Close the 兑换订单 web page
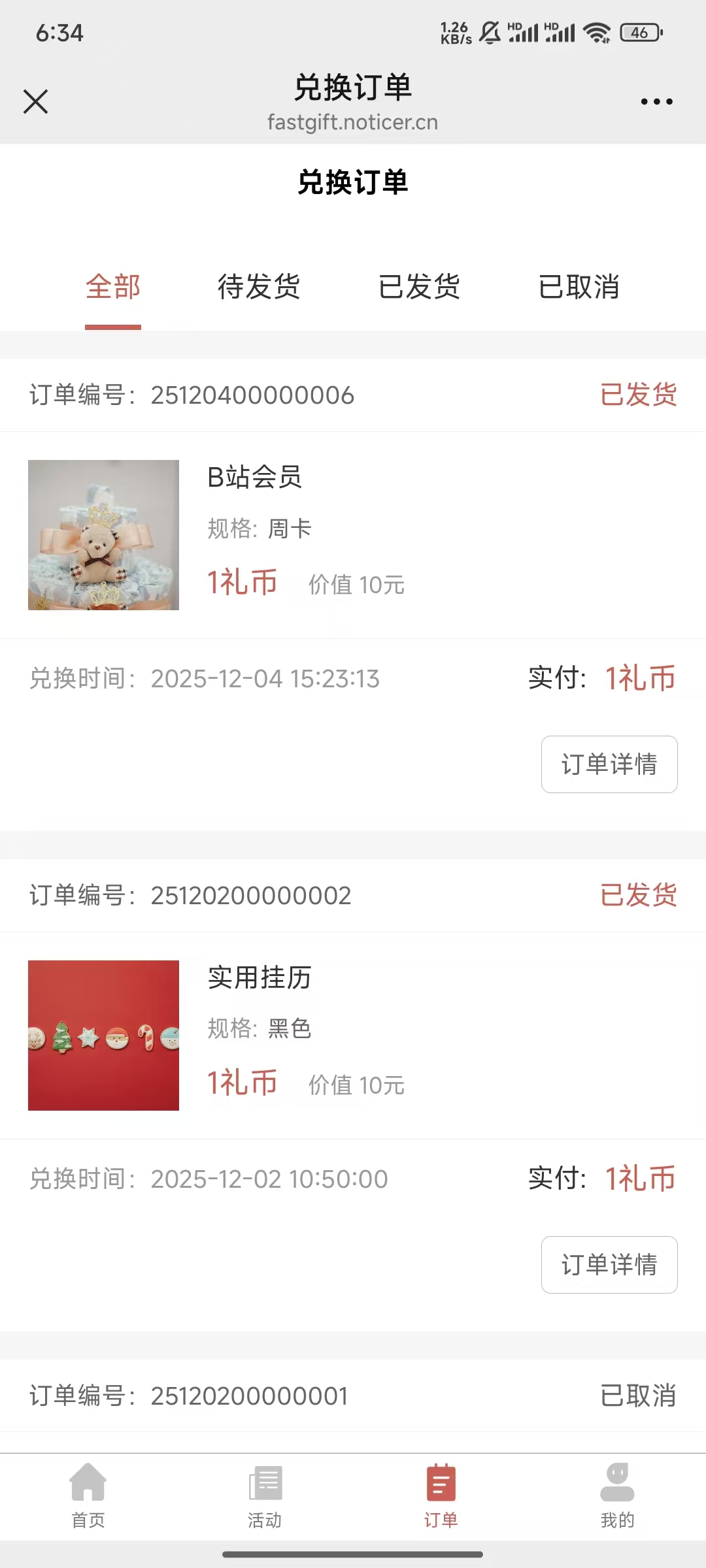The height and width of the screenshot is (1568, 706). [35, 102]
